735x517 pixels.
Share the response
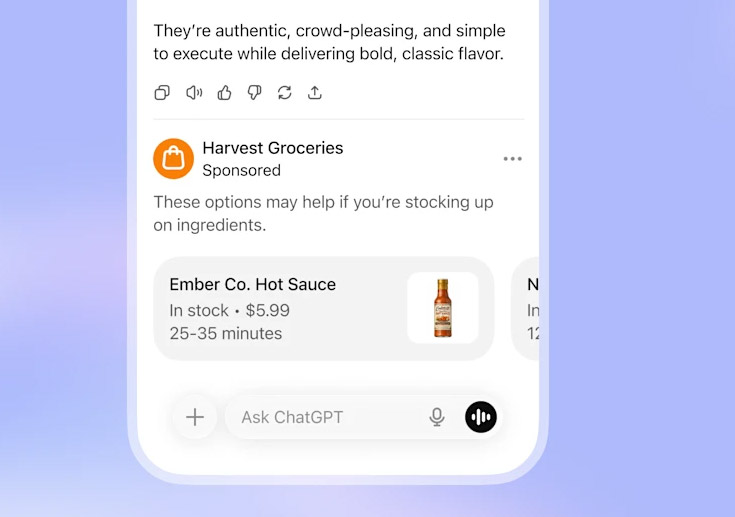pos(314,93)
